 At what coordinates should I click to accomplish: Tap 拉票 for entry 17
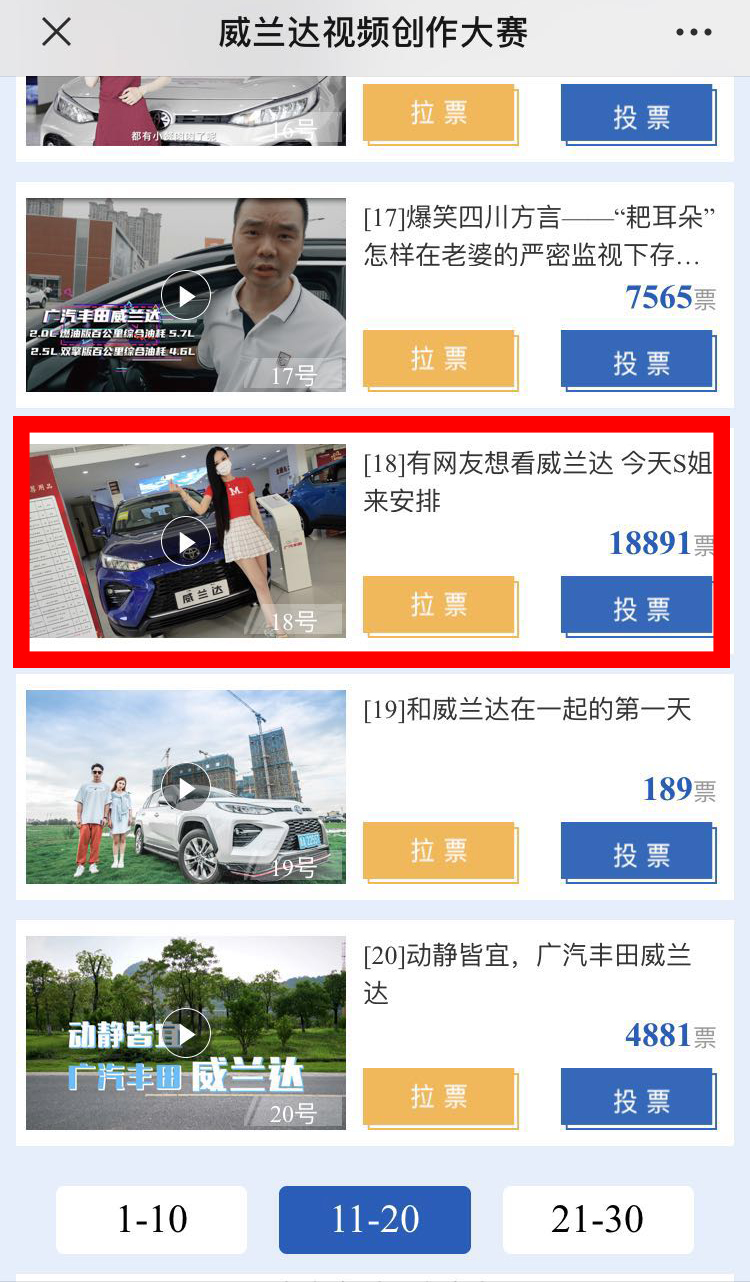coord(439,358)
